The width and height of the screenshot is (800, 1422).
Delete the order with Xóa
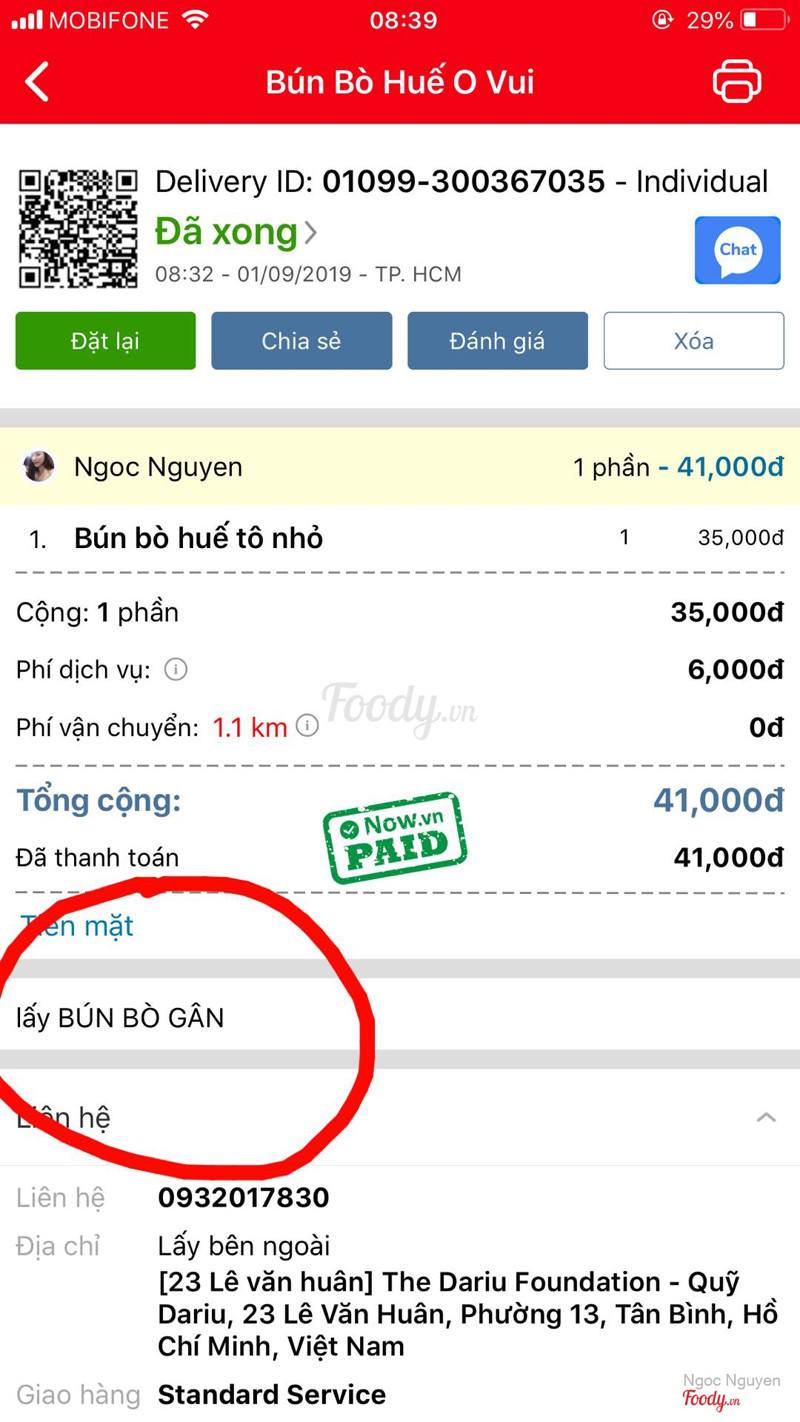point(693,341)
